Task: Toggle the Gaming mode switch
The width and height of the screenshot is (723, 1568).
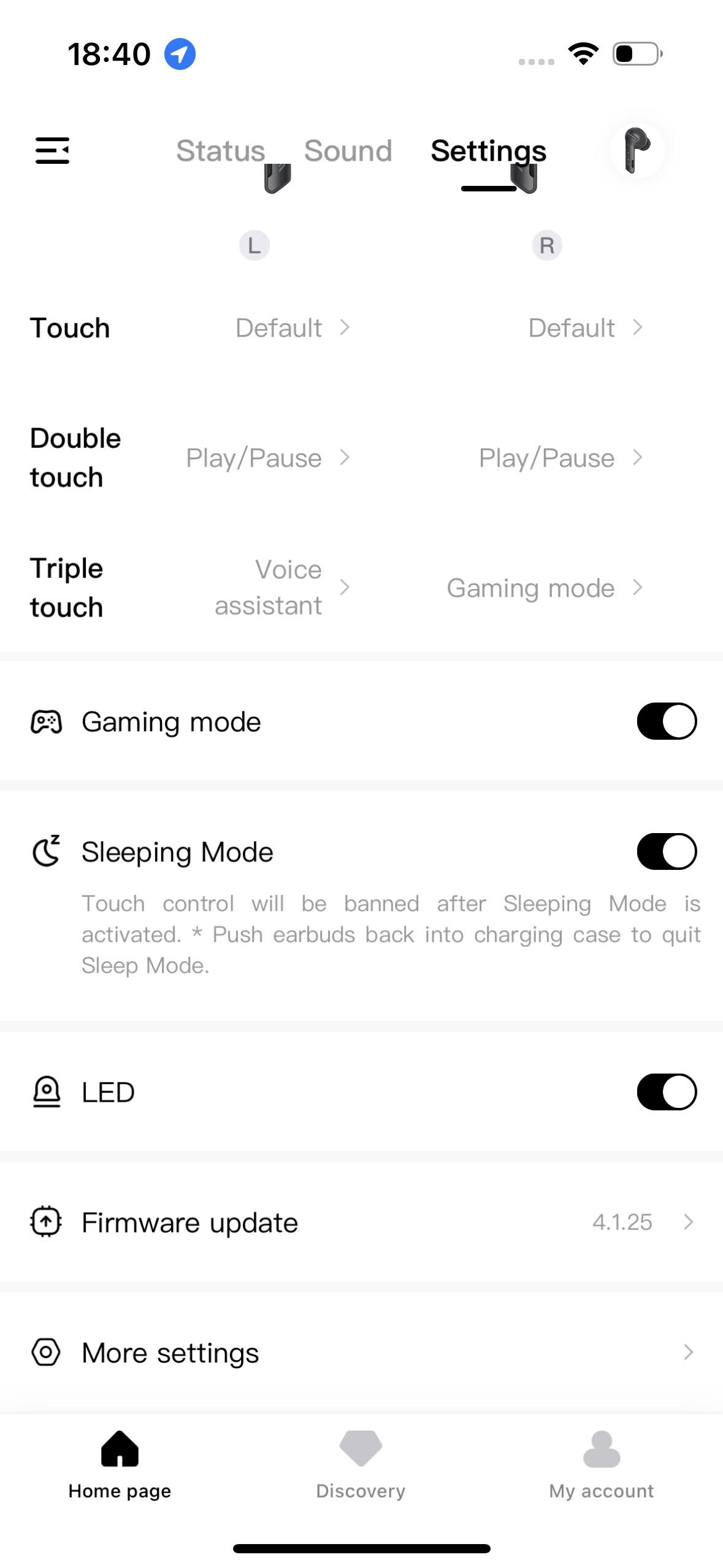Action: click(x=666, y=721)
